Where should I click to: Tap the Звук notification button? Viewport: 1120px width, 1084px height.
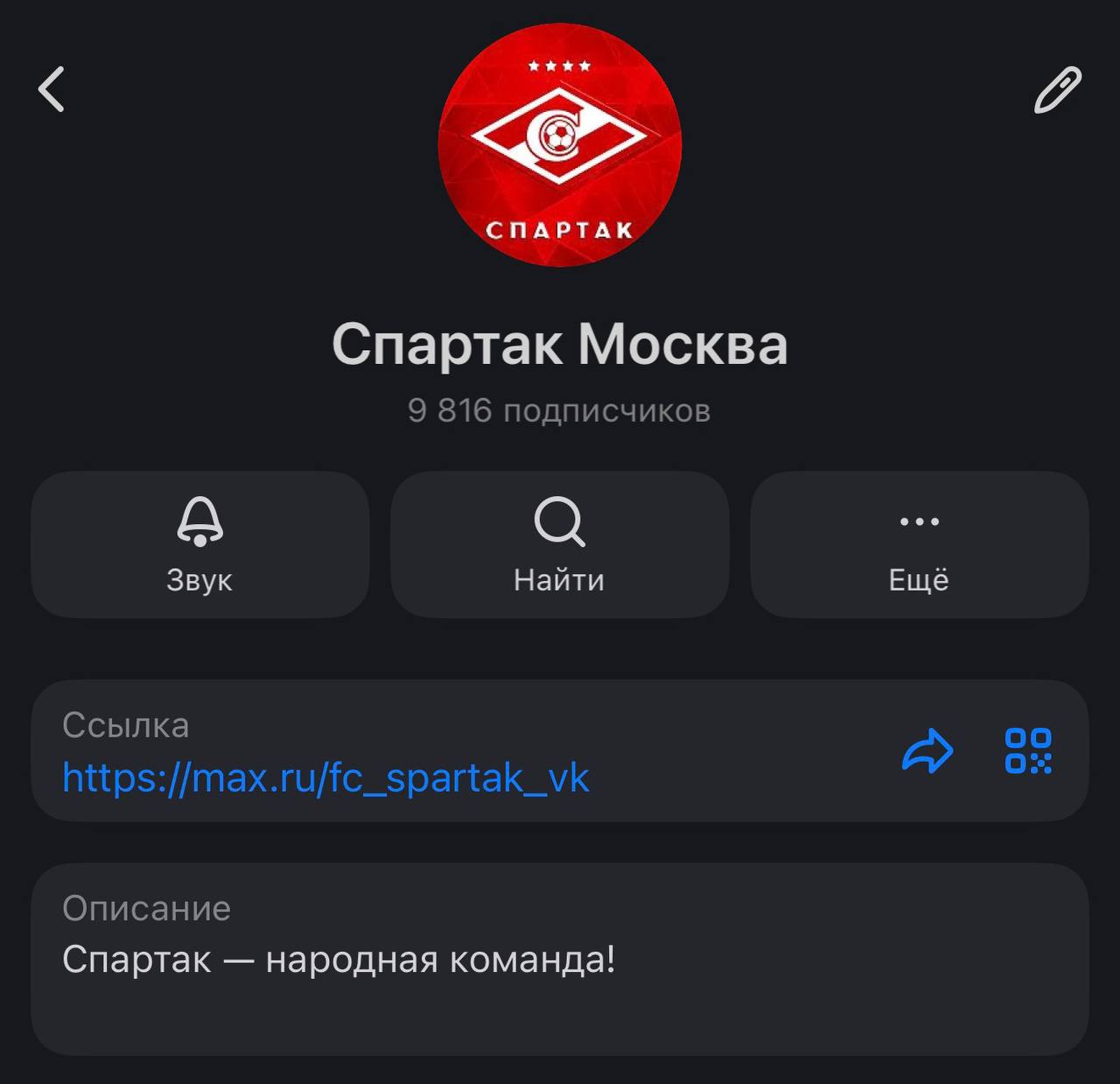(200, 544)
